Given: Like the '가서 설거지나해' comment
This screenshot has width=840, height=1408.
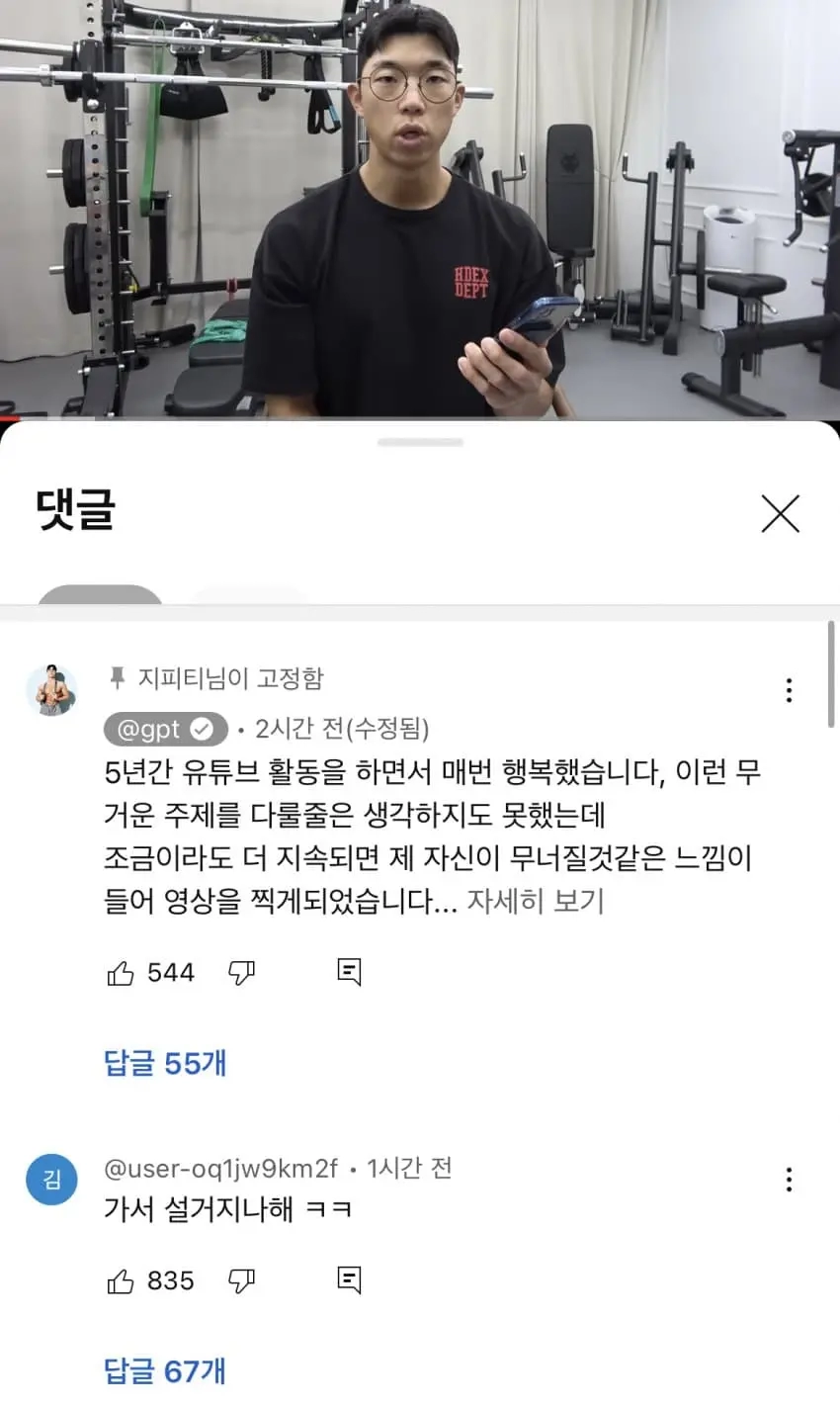Looking at the screenshot, I should tap(121, 1280).
